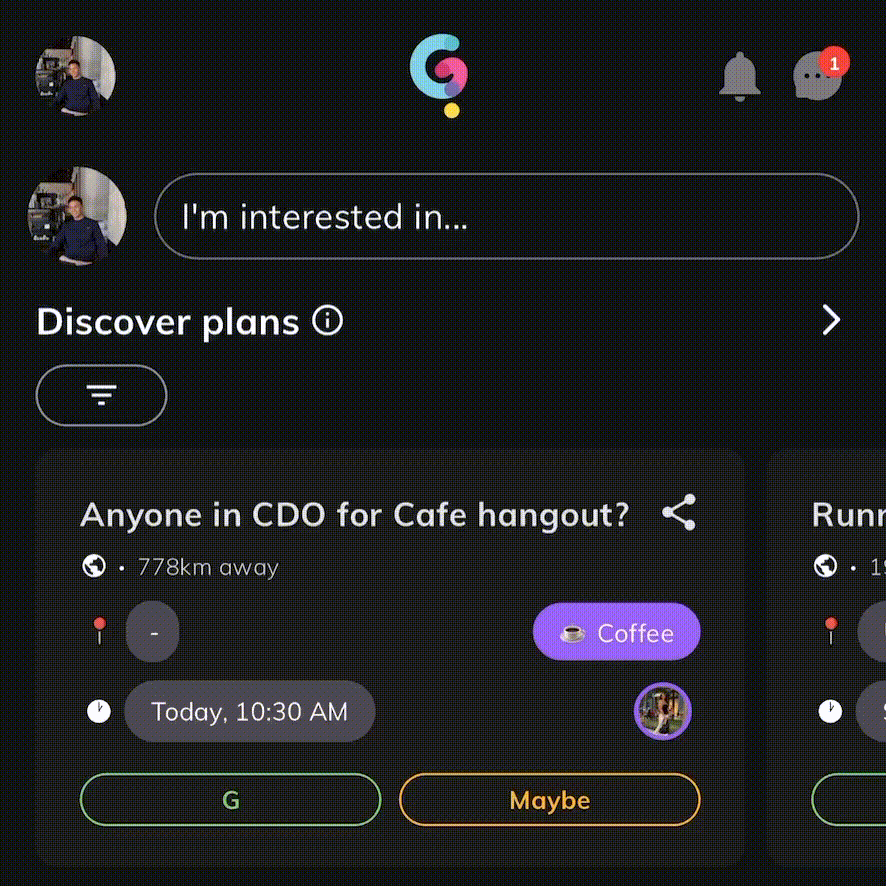This screenshot has width=886, height=886.
Task: Tap the Today, 10:30 AM time chip
Action: click(x=249, y=712)
